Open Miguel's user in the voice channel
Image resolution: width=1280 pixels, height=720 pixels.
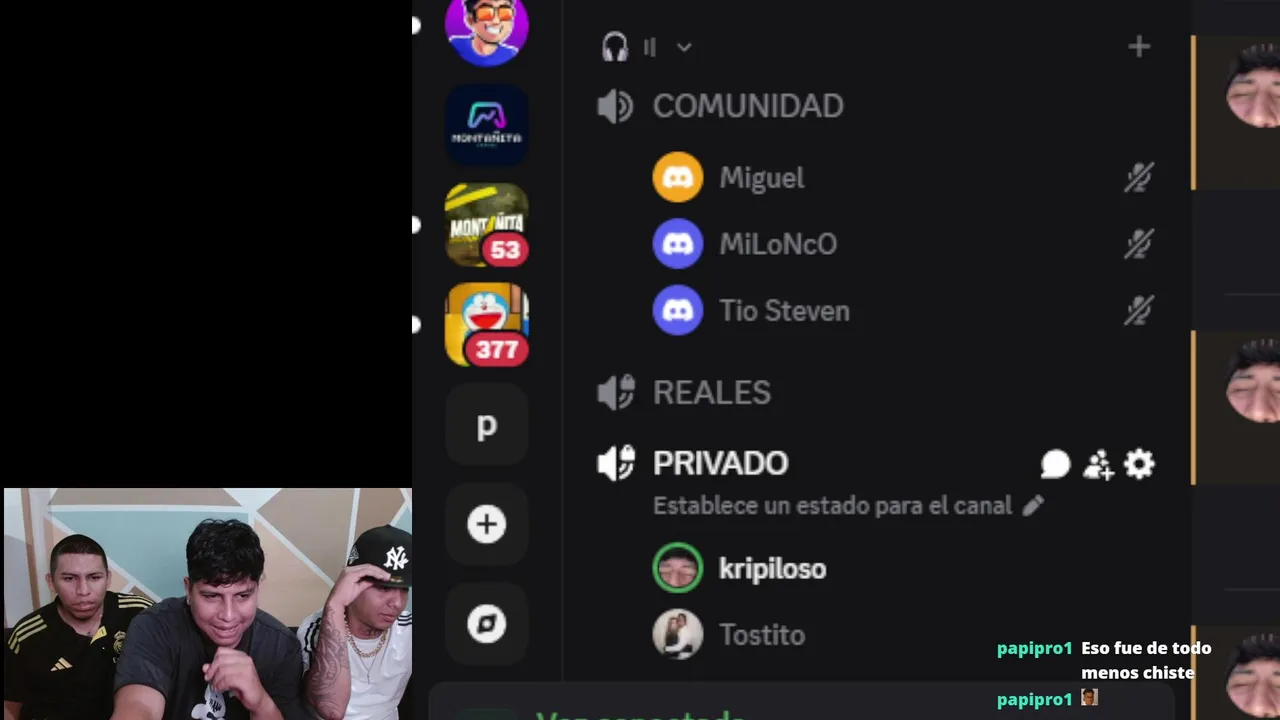tap(761, 178)
